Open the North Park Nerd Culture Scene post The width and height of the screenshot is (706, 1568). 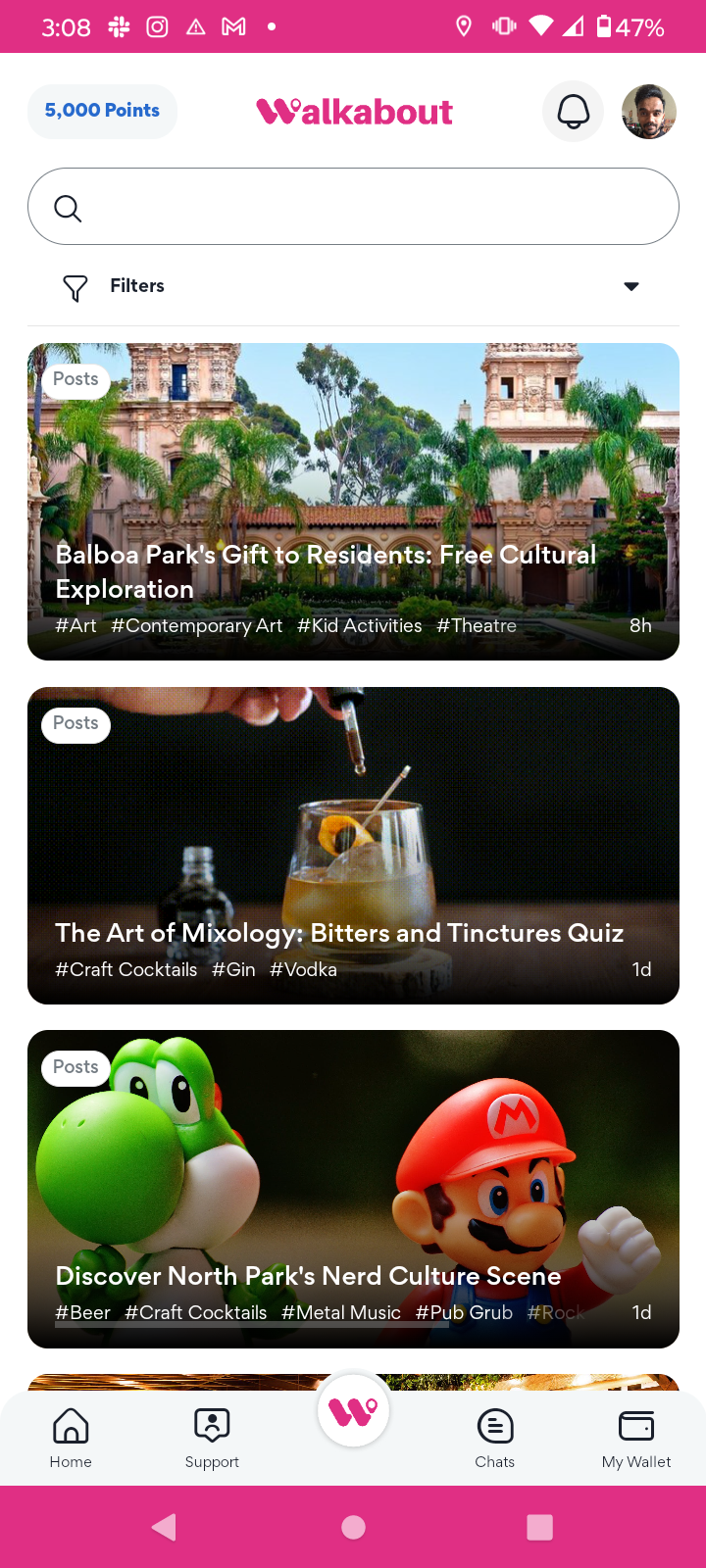[x=353, y=1188]
